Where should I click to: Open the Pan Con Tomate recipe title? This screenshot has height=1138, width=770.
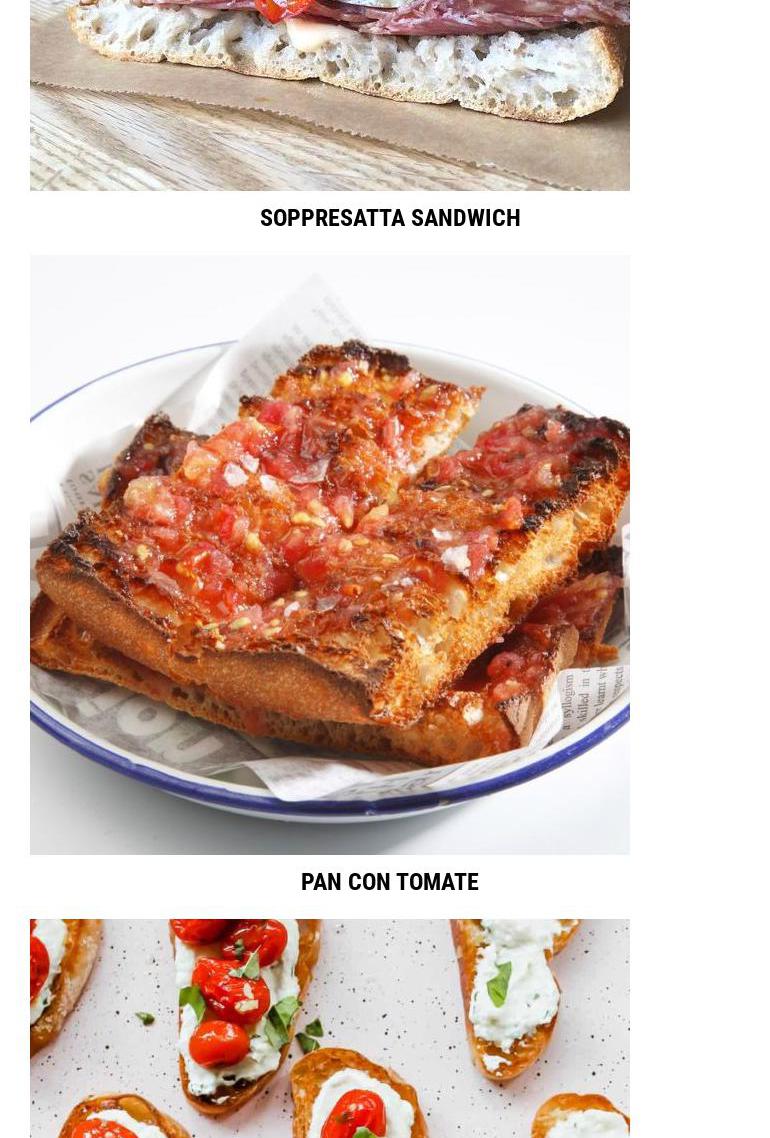[390, 882]
